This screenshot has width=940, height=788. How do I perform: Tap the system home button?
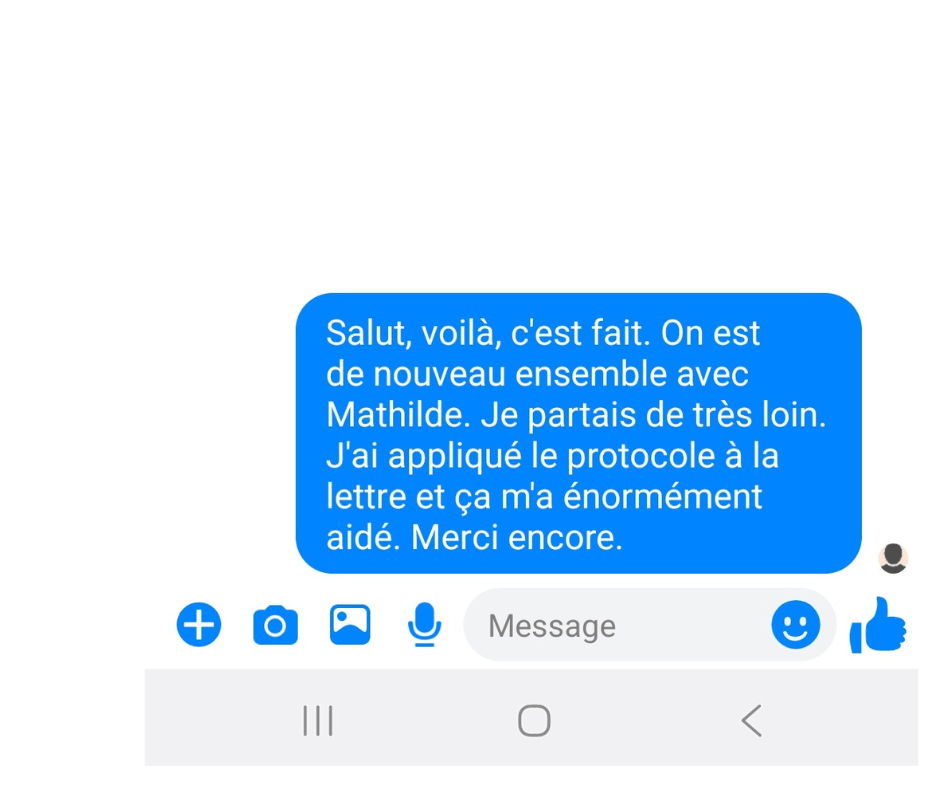pyautogui.click(x=534, y=720)
